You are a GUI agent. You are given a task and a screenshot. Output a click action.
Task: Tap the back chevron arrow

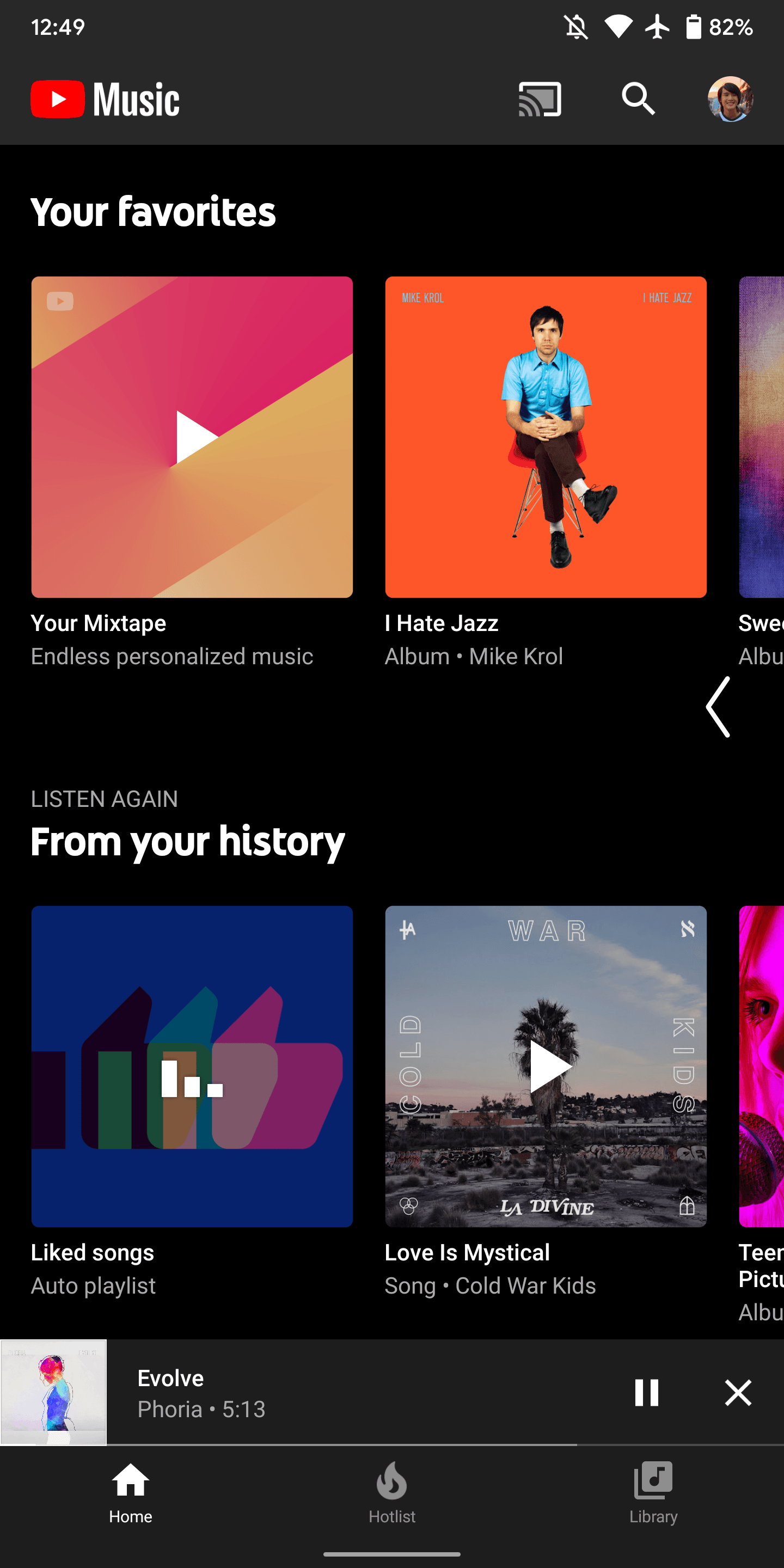[719, 707]
